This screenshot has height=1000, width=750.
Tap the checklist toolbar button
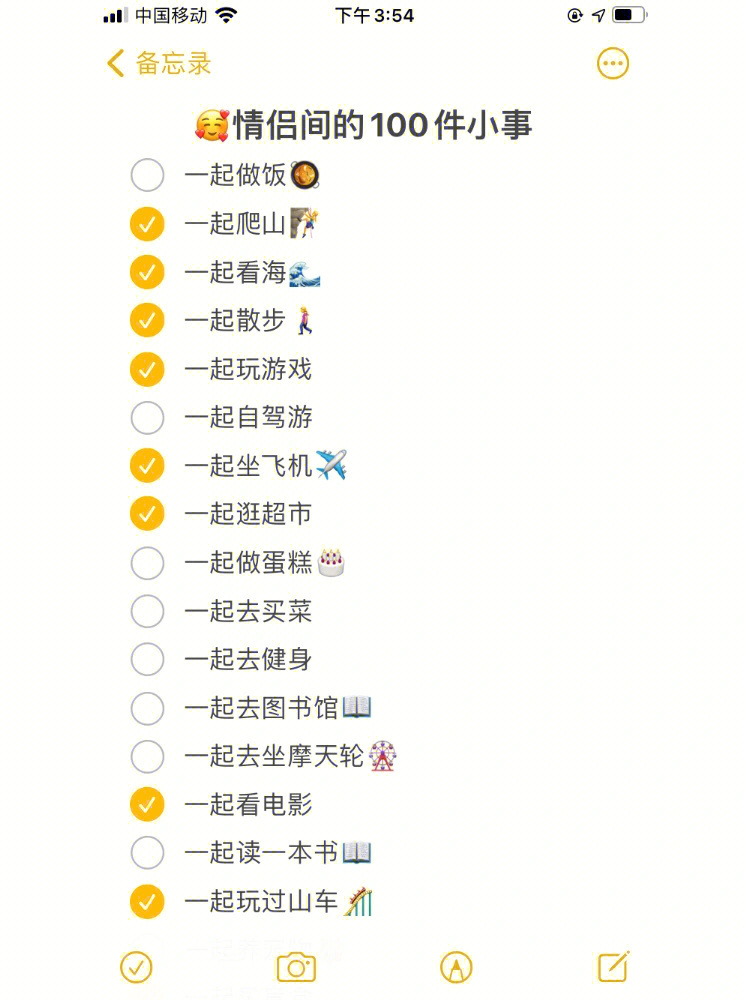pos(136,967)
